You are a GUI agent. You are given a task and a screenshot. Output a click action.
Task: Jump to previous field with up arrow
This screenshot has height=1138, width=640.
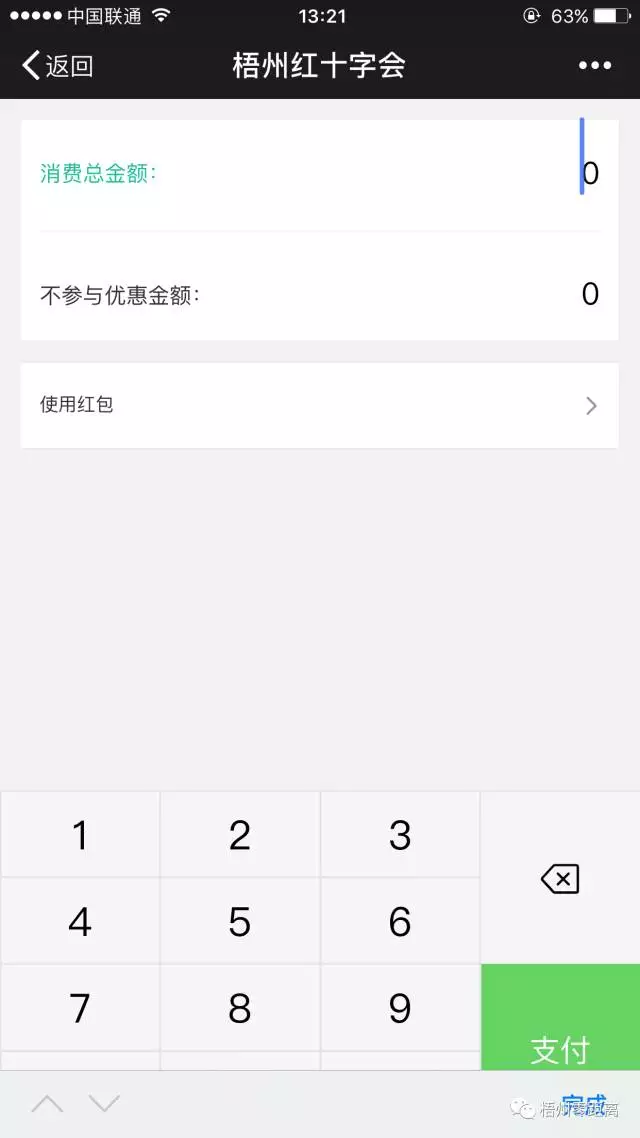(x=47, y=1105)
